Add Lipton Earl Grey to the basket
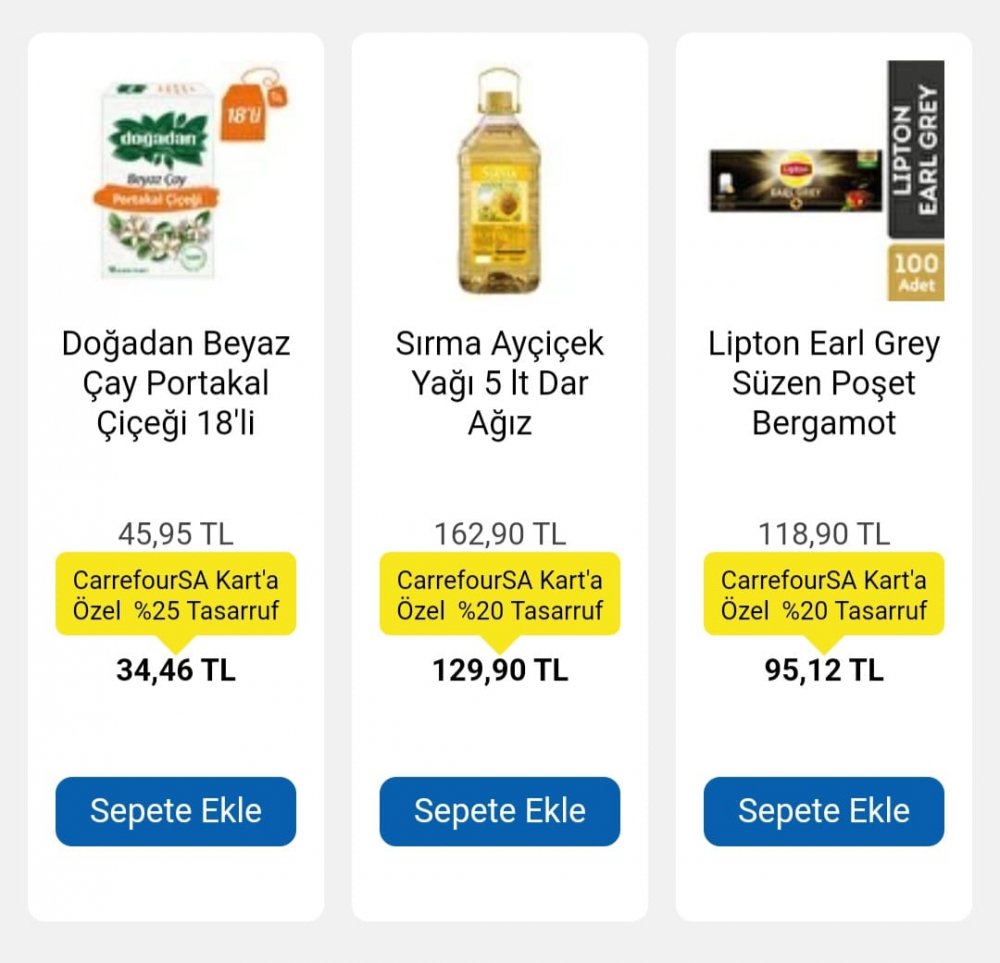Screen dimensions: 1000x963 point(823,811)
